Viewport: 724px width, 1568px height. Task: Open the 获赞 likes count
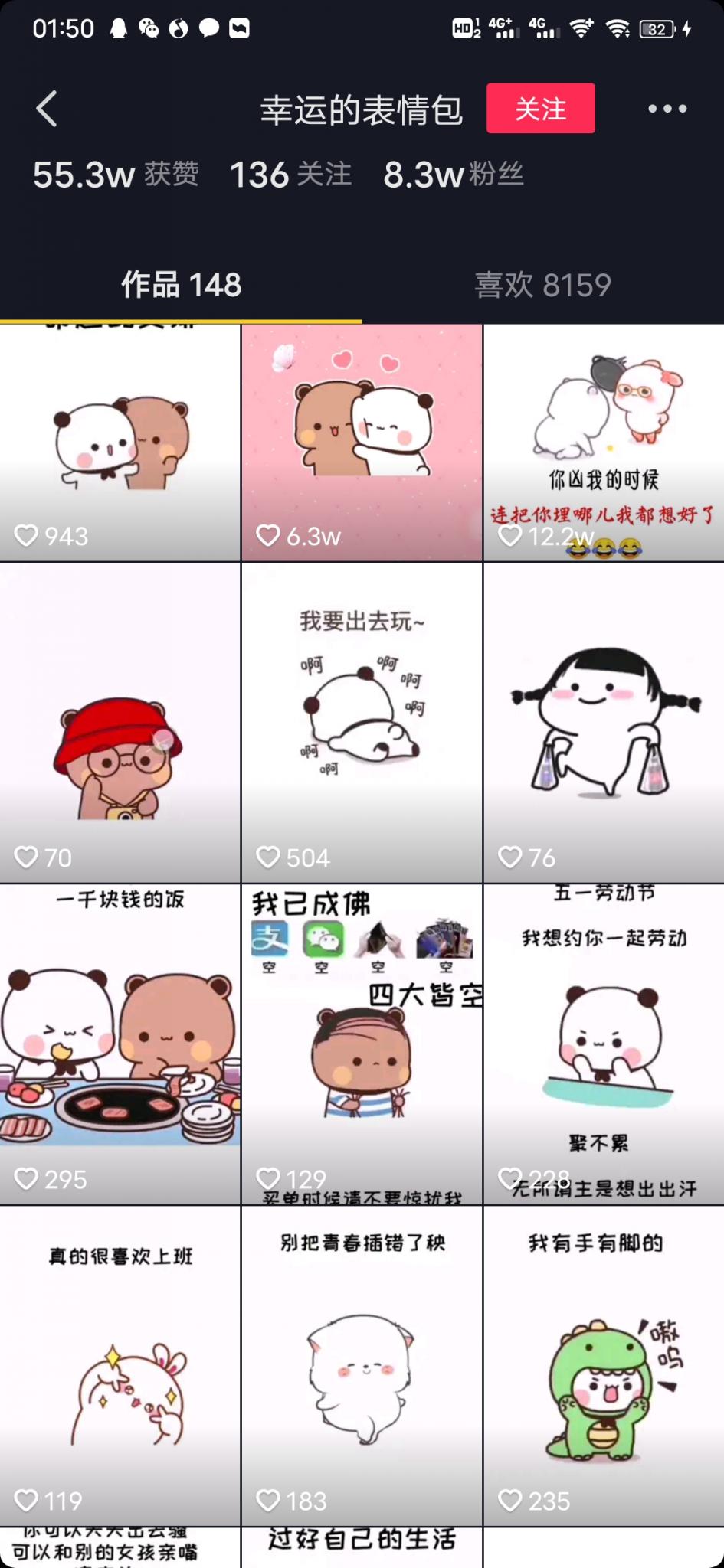[115, 175]
